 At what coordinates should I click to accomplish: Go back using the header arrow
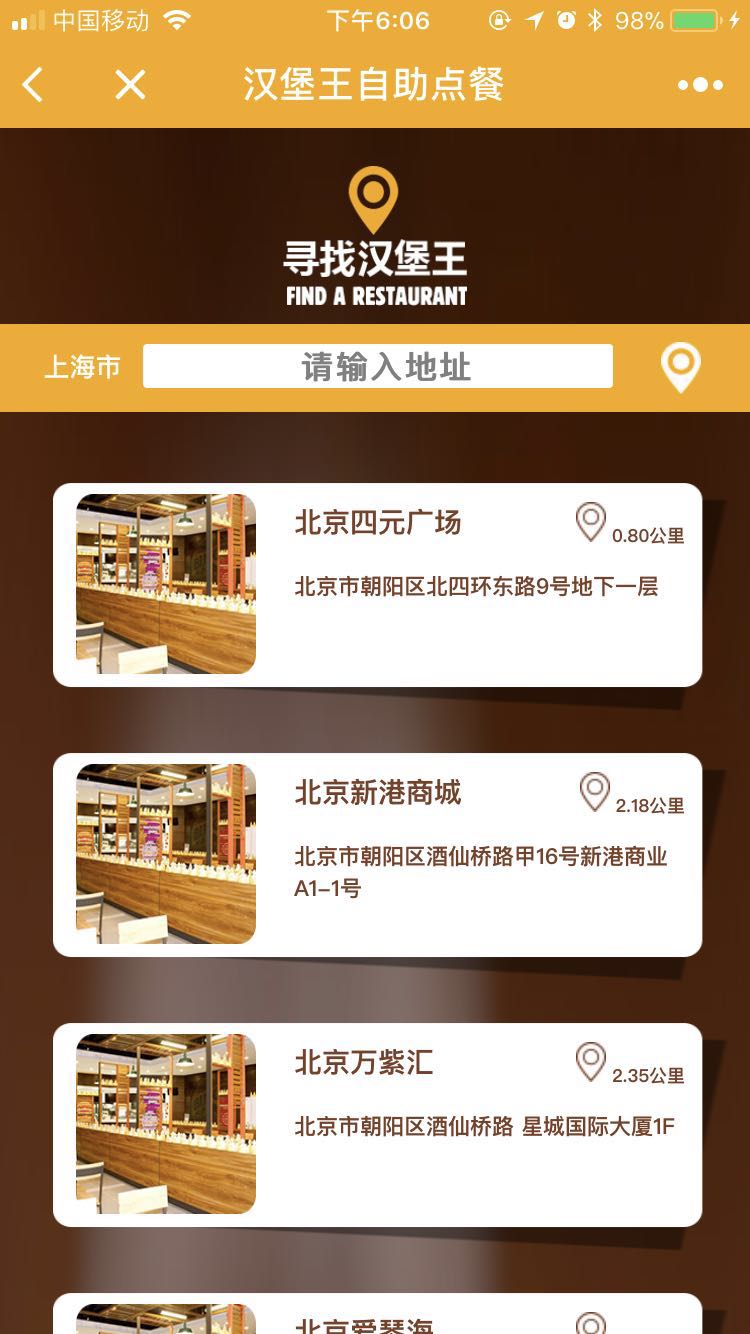click(33, 85)
